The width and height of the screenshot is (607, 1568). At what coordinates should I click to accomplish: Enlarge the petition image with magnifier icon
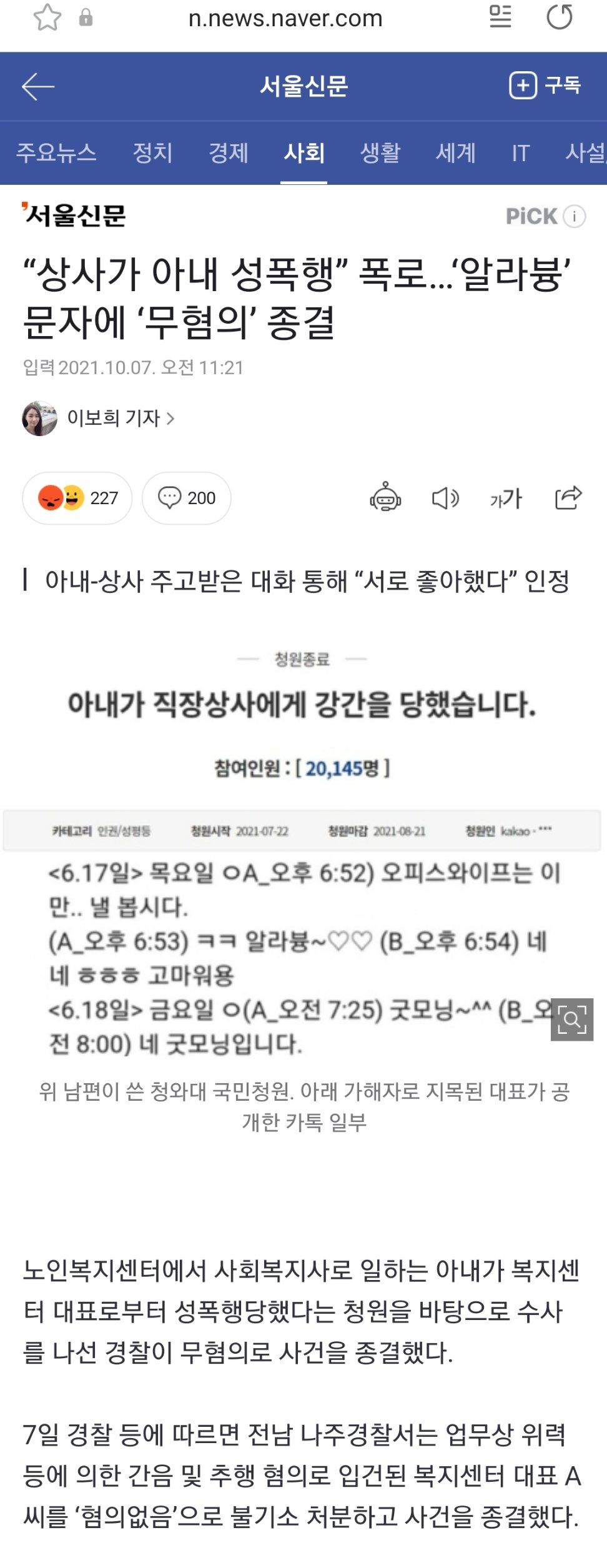point(571,1020)
